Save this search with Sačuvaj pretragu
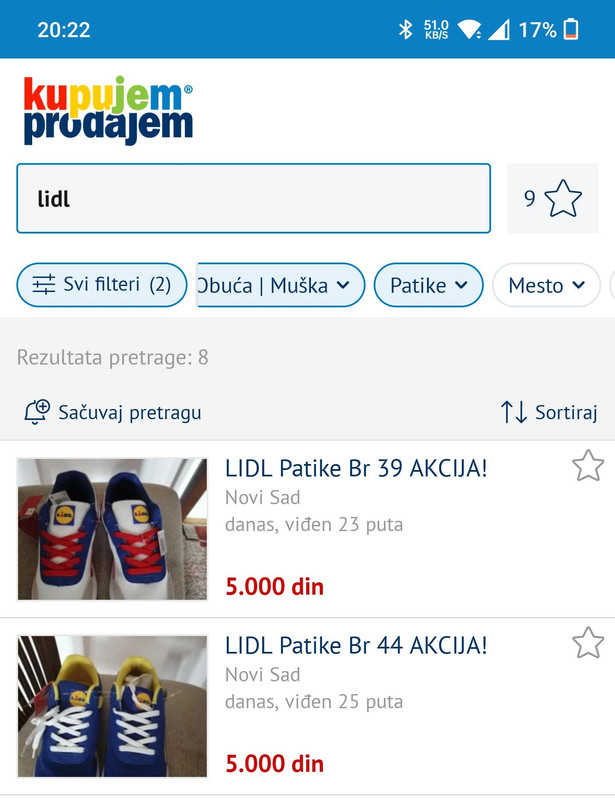Screen dimensions: 615x800 pos(113,412)
